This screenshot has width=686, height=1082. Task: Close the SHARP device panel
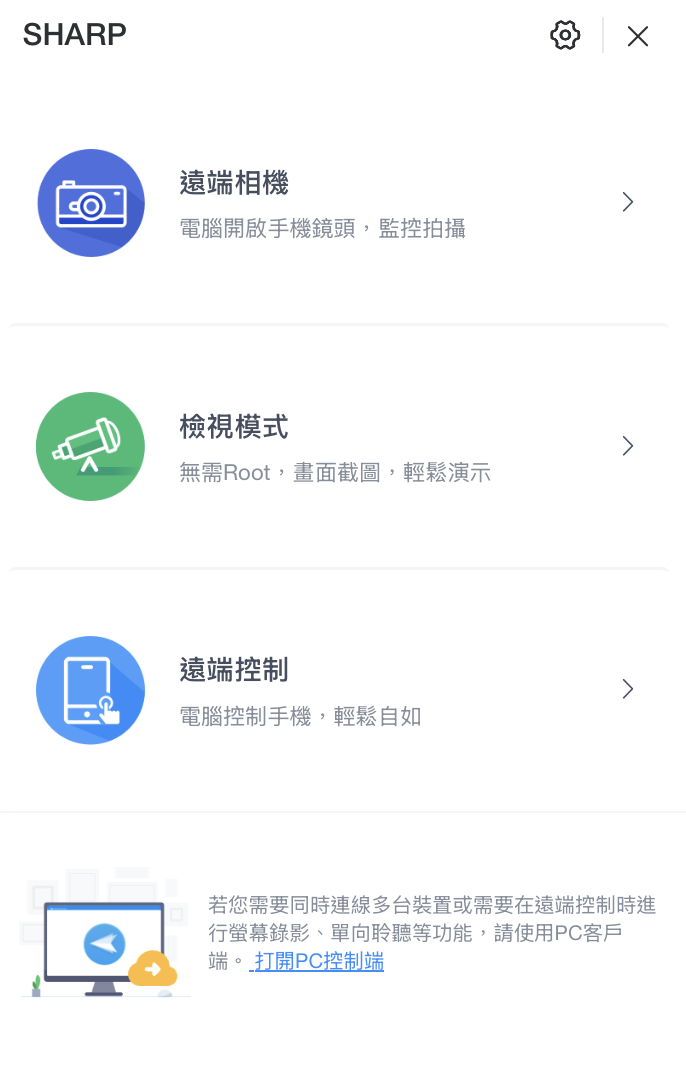[638, 37]
